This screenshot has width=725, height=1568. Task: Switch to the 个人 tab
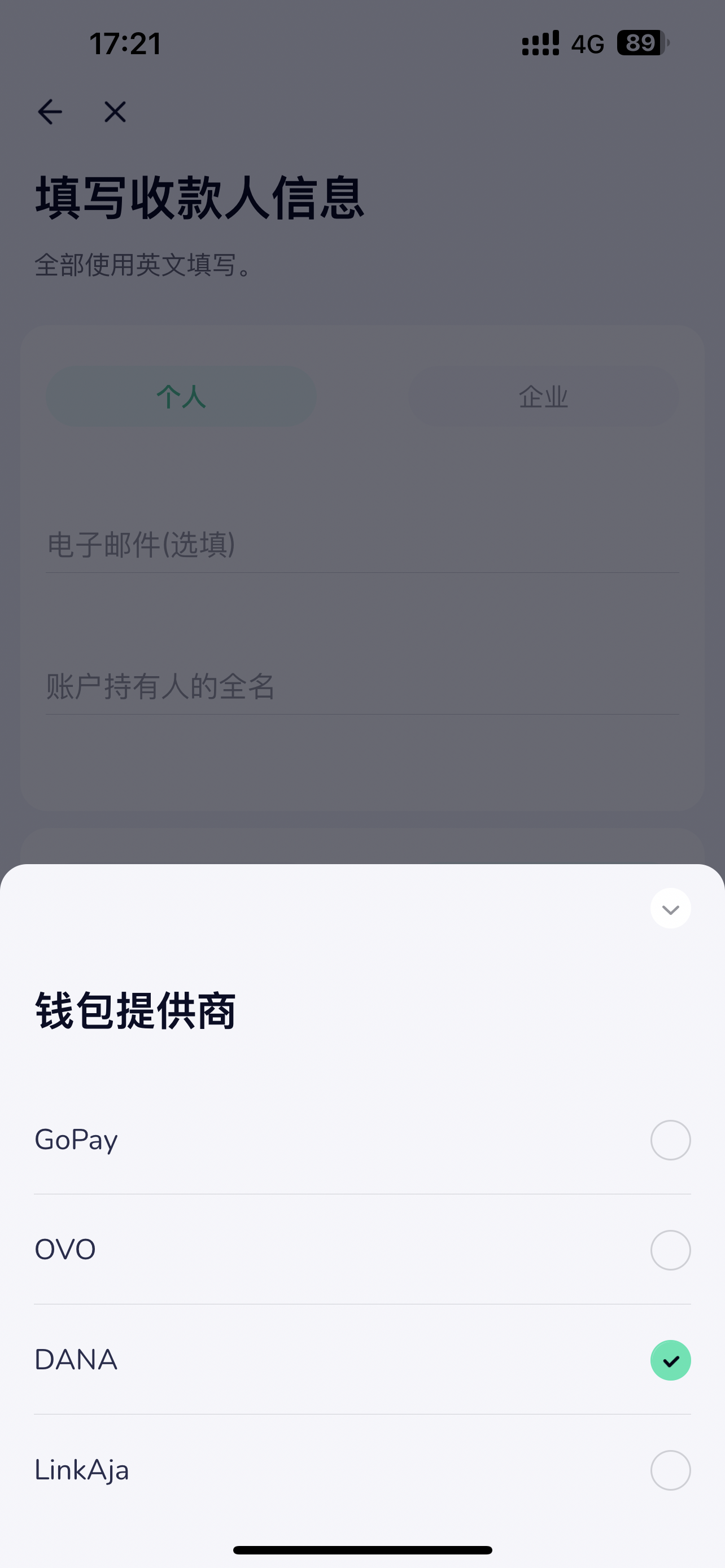pos(181,396)
